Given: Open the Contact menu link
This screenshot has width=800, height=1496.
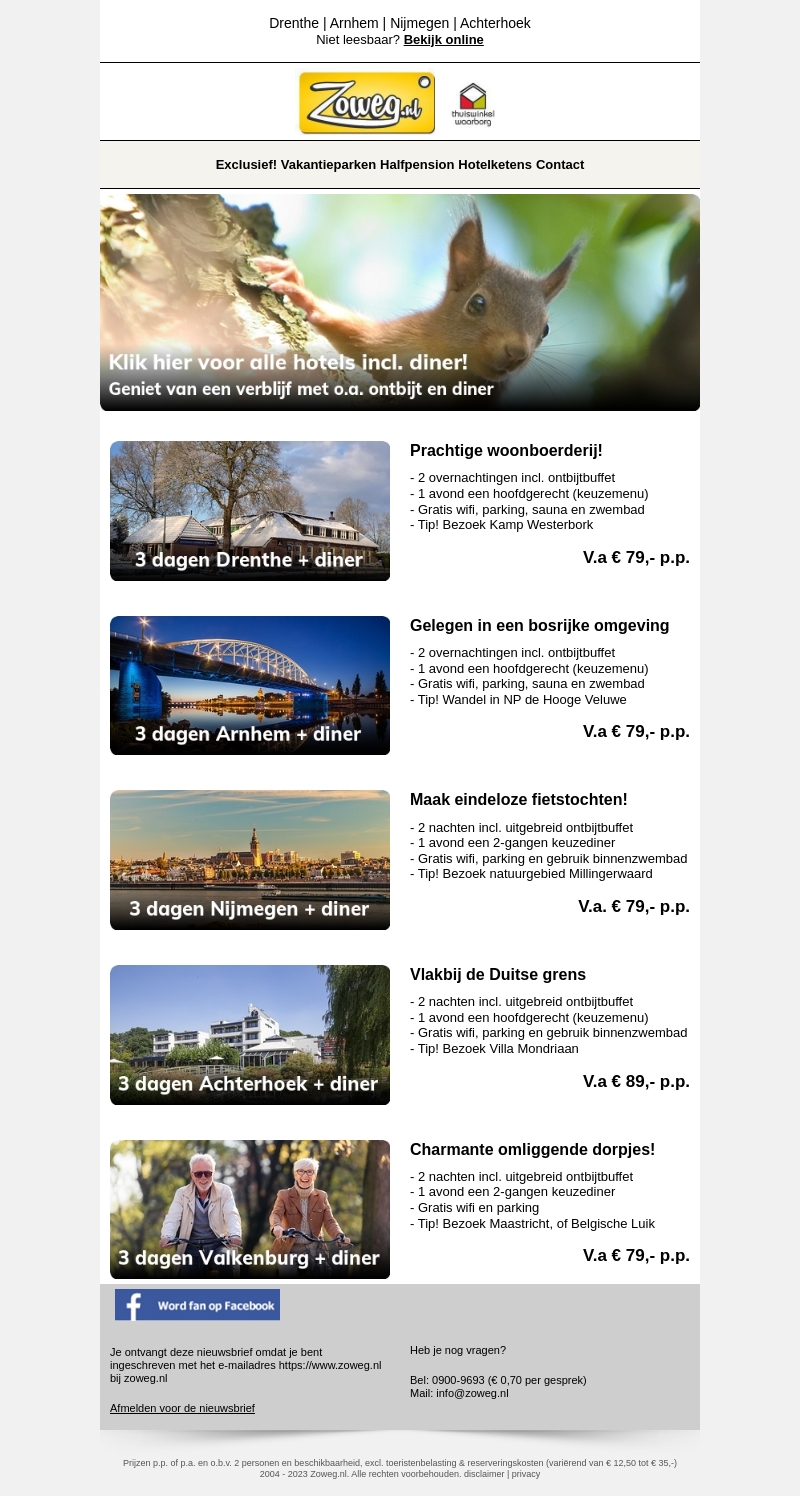Looking at the screenshot, I should pos(560,165).
